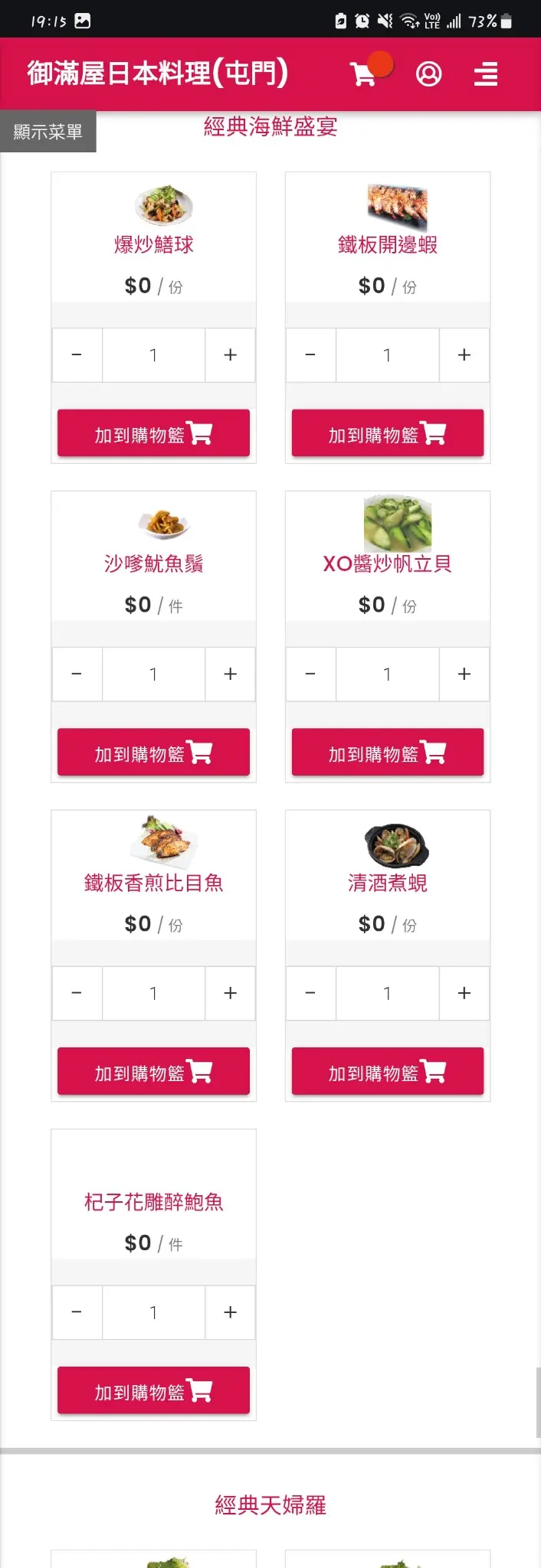Decrease quantity of 鐵板香煎比目魚
Image resolution: width=541 pixels, height=1568 pixels.
[77, 993]
